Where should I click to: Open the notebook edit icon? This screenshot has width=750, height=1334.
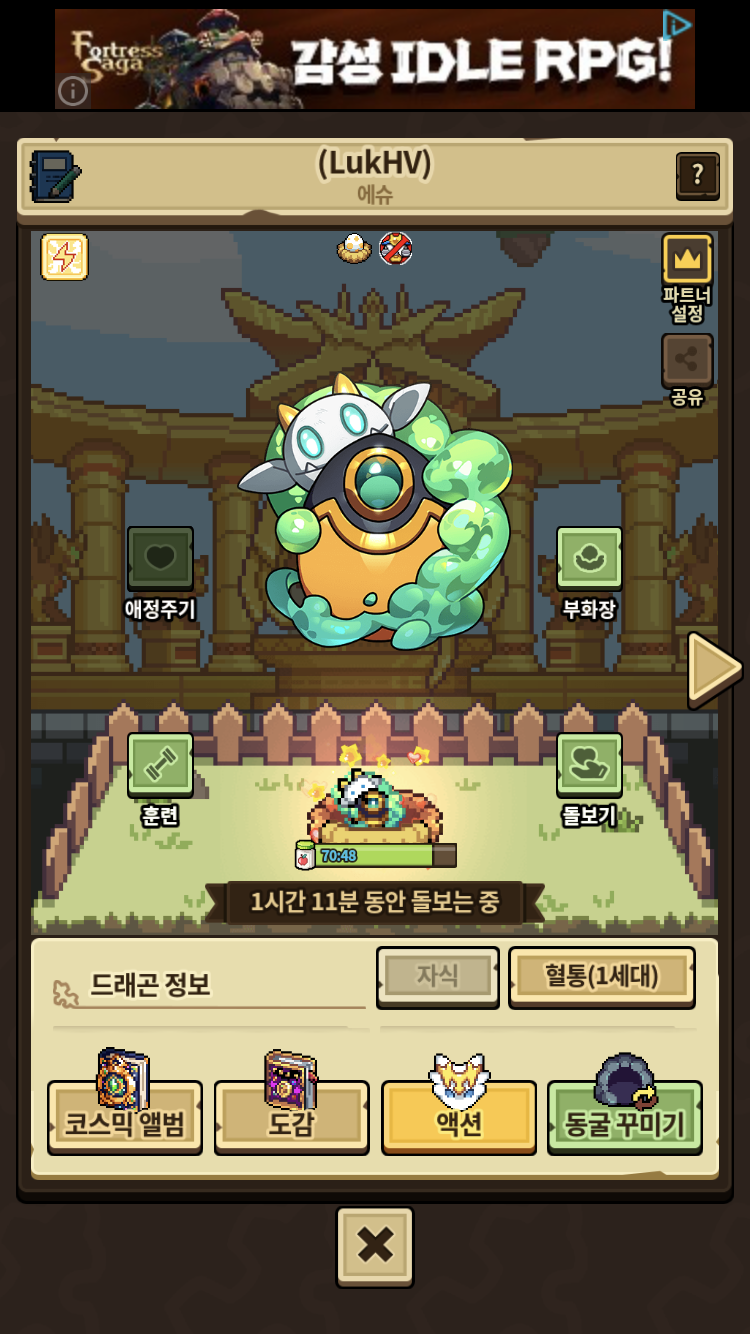[55, 176]
